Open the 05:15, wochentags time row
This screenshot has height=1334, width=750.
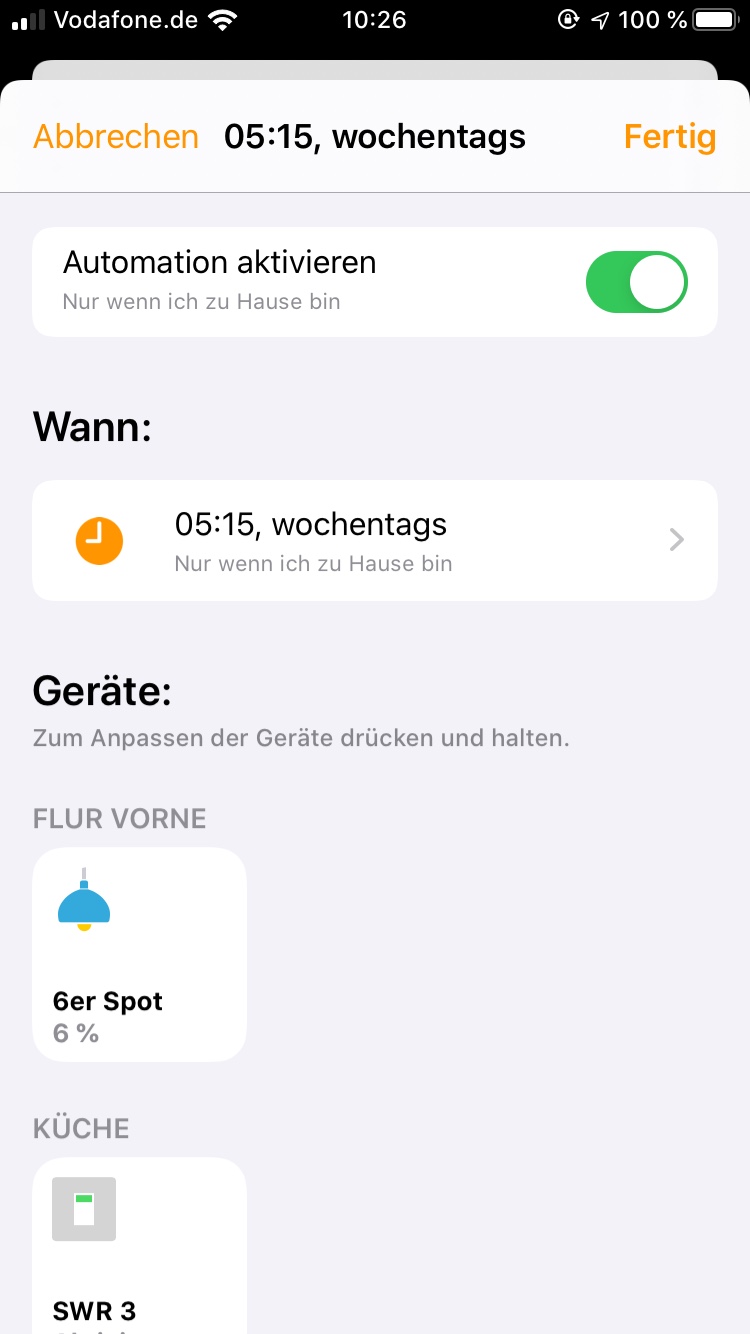pos(375,540)
